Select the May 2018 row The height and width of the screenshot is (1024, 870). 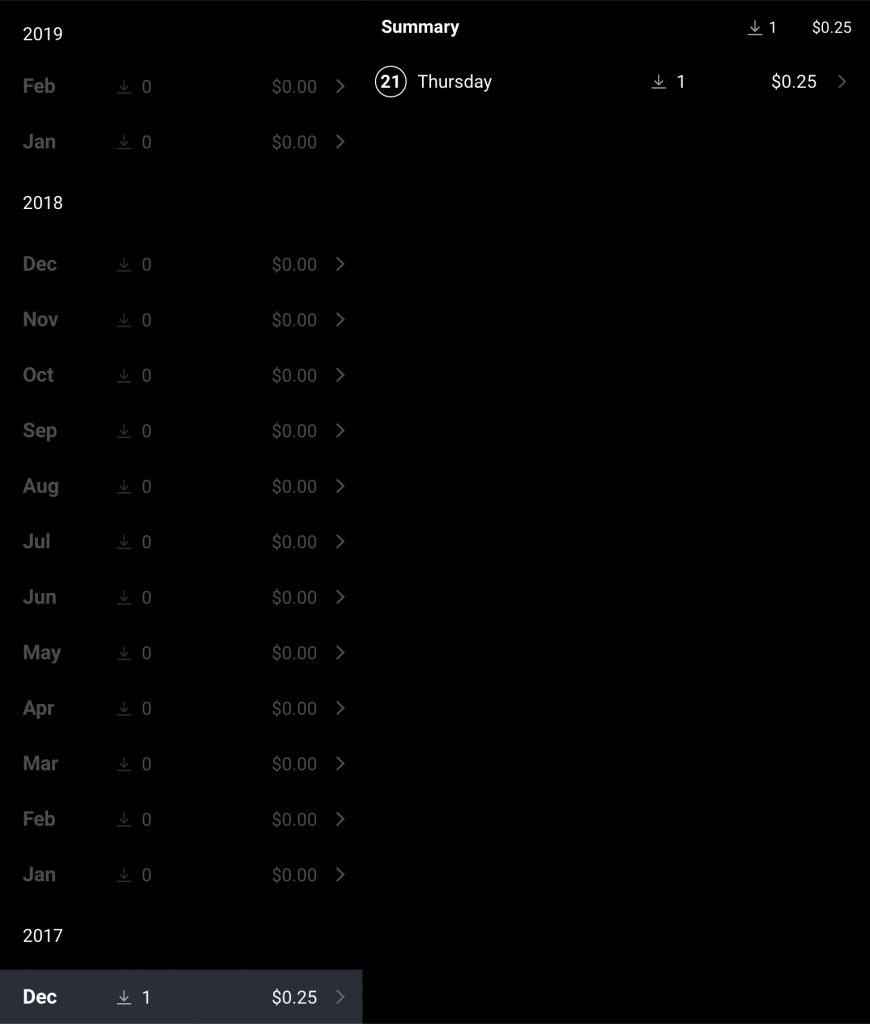pos(181,652)
